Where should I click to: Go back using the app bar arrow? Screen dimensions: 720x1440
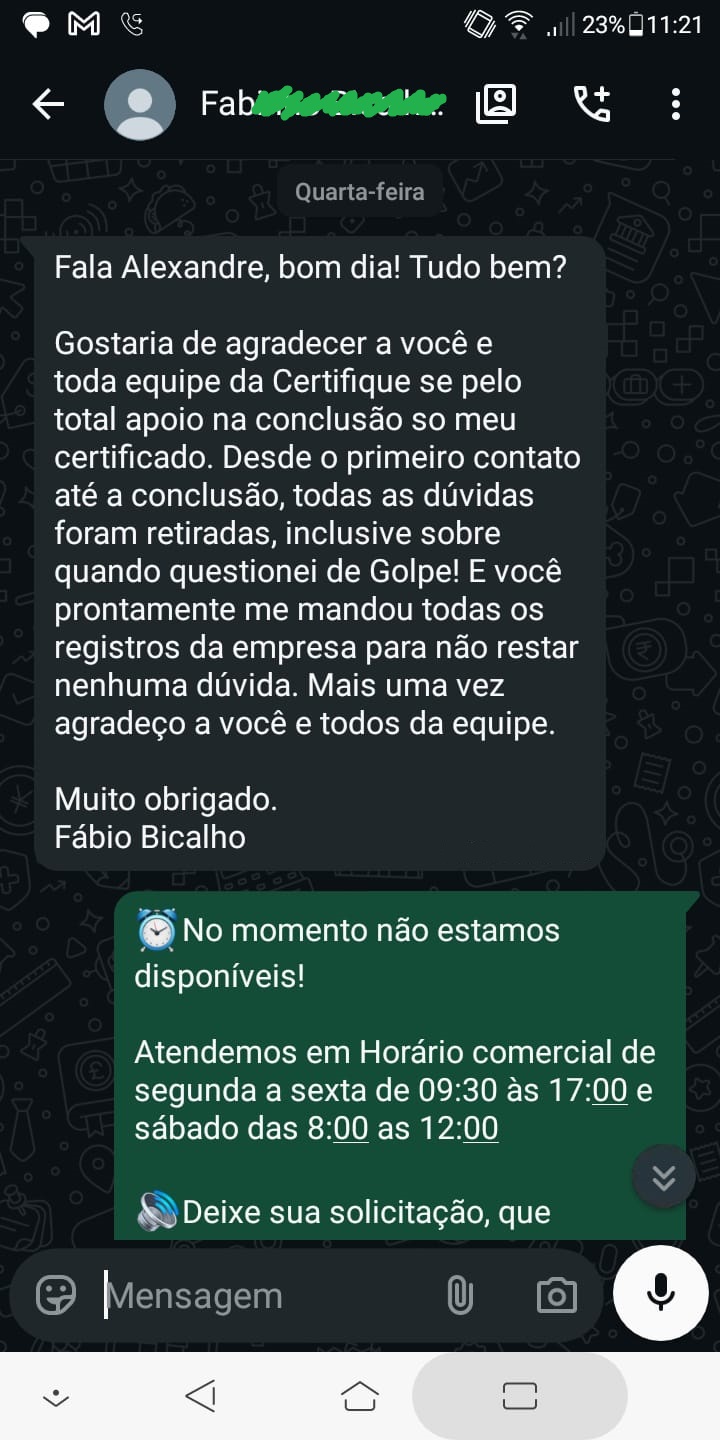[48, 104]
